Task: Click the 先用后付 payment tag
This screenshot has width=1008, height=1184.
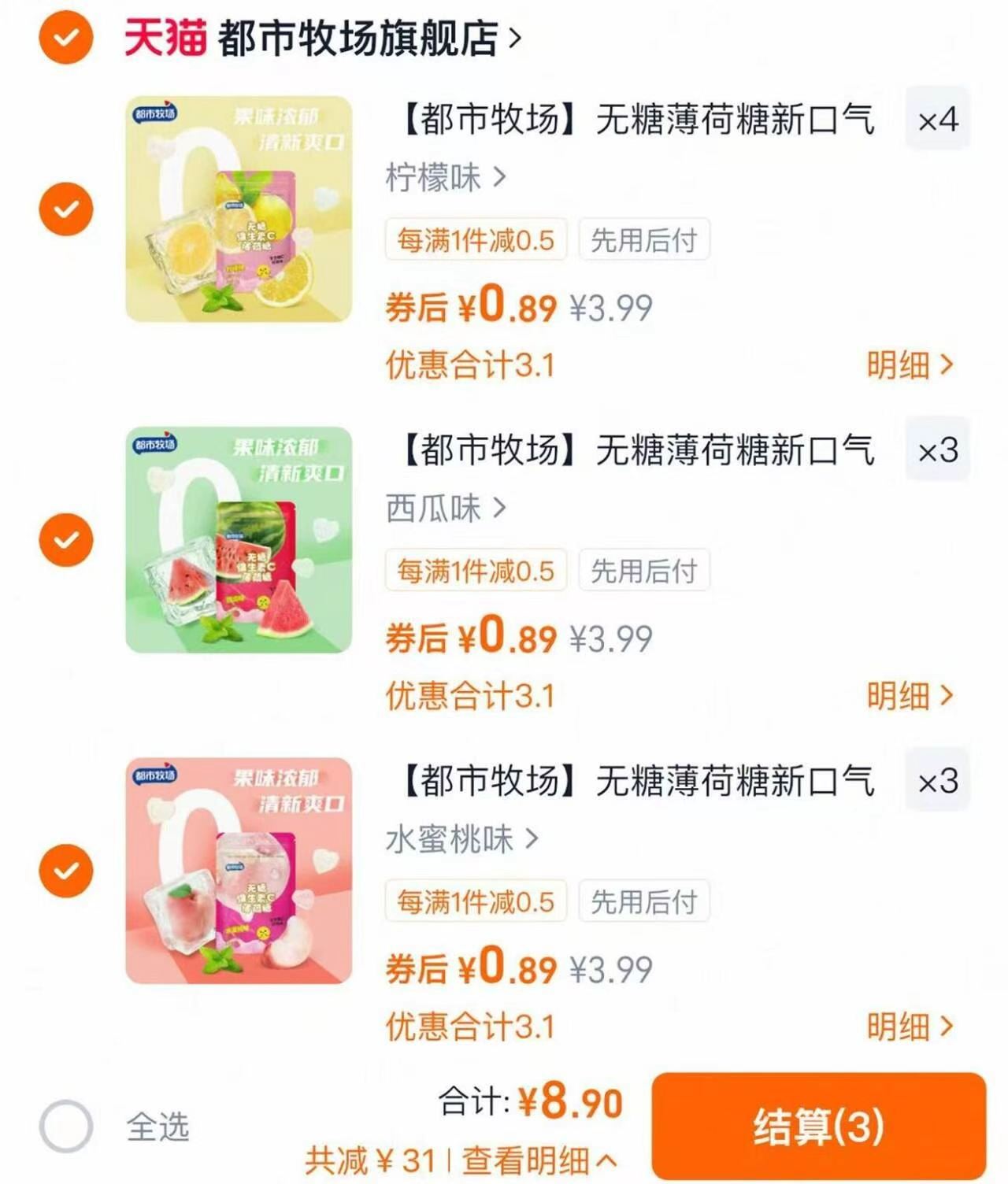Action: 644,241
